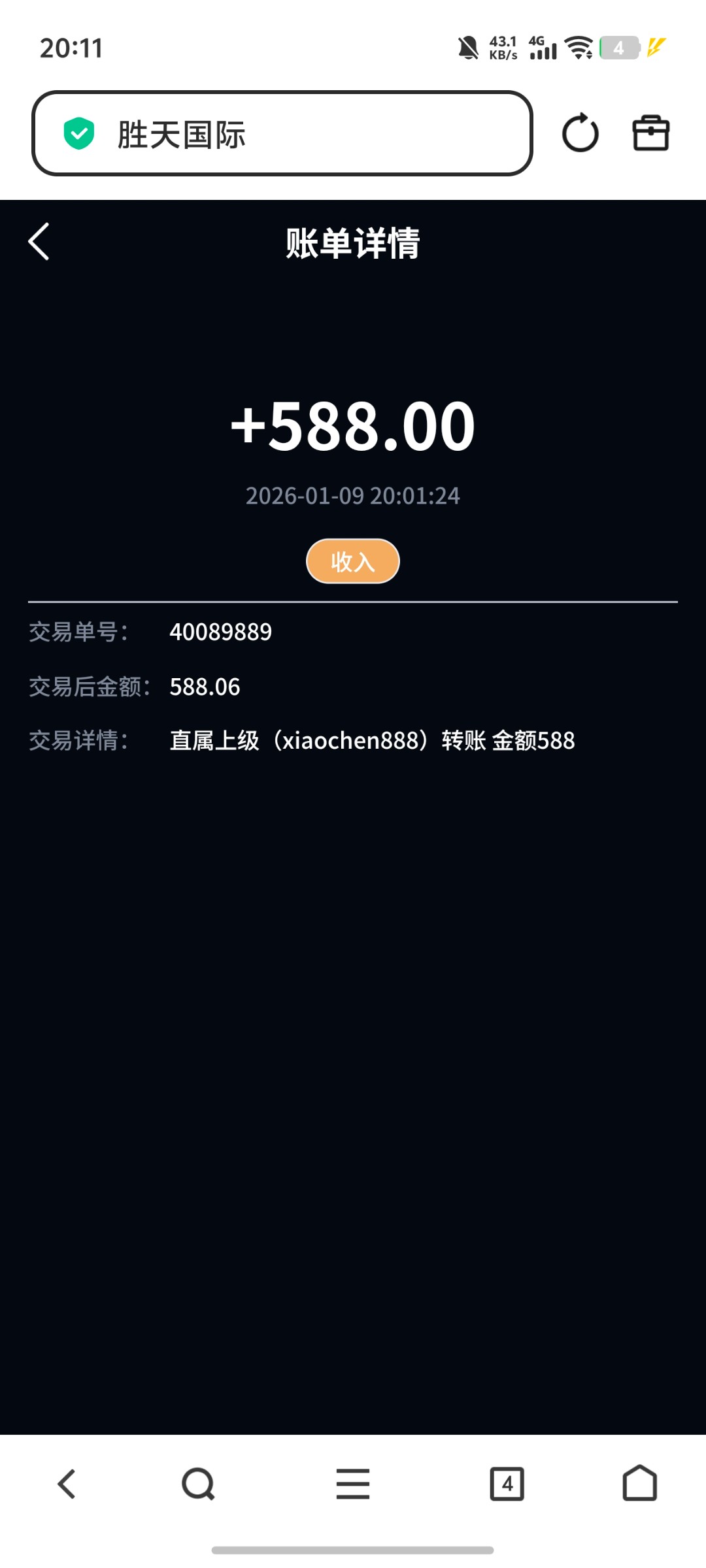This screenshot has height=1568, width=706.
Task: Reload the page with the refresh icon
Action: click(x=580, y=133)
